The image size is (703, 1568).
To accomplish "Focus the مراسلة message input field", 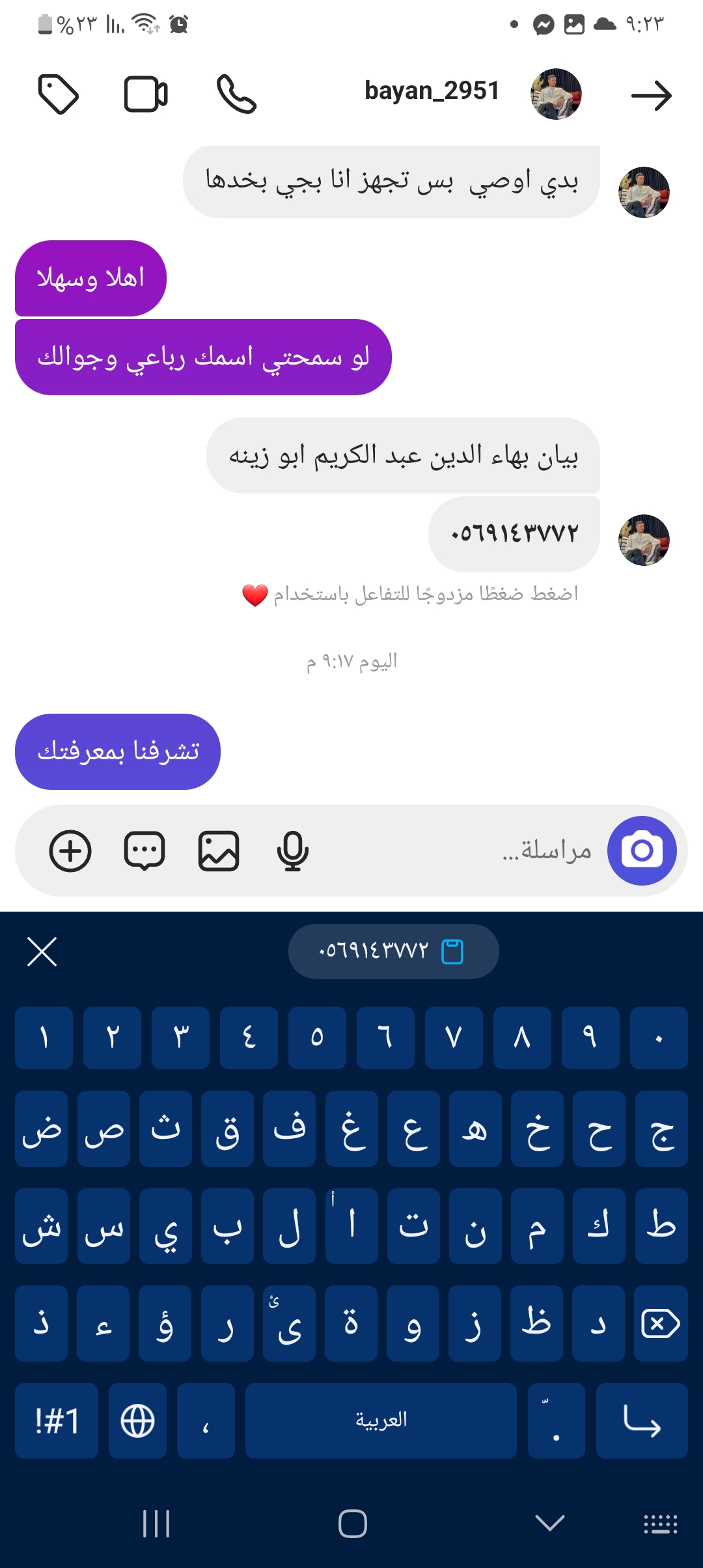I will click(x=456, y=850).
